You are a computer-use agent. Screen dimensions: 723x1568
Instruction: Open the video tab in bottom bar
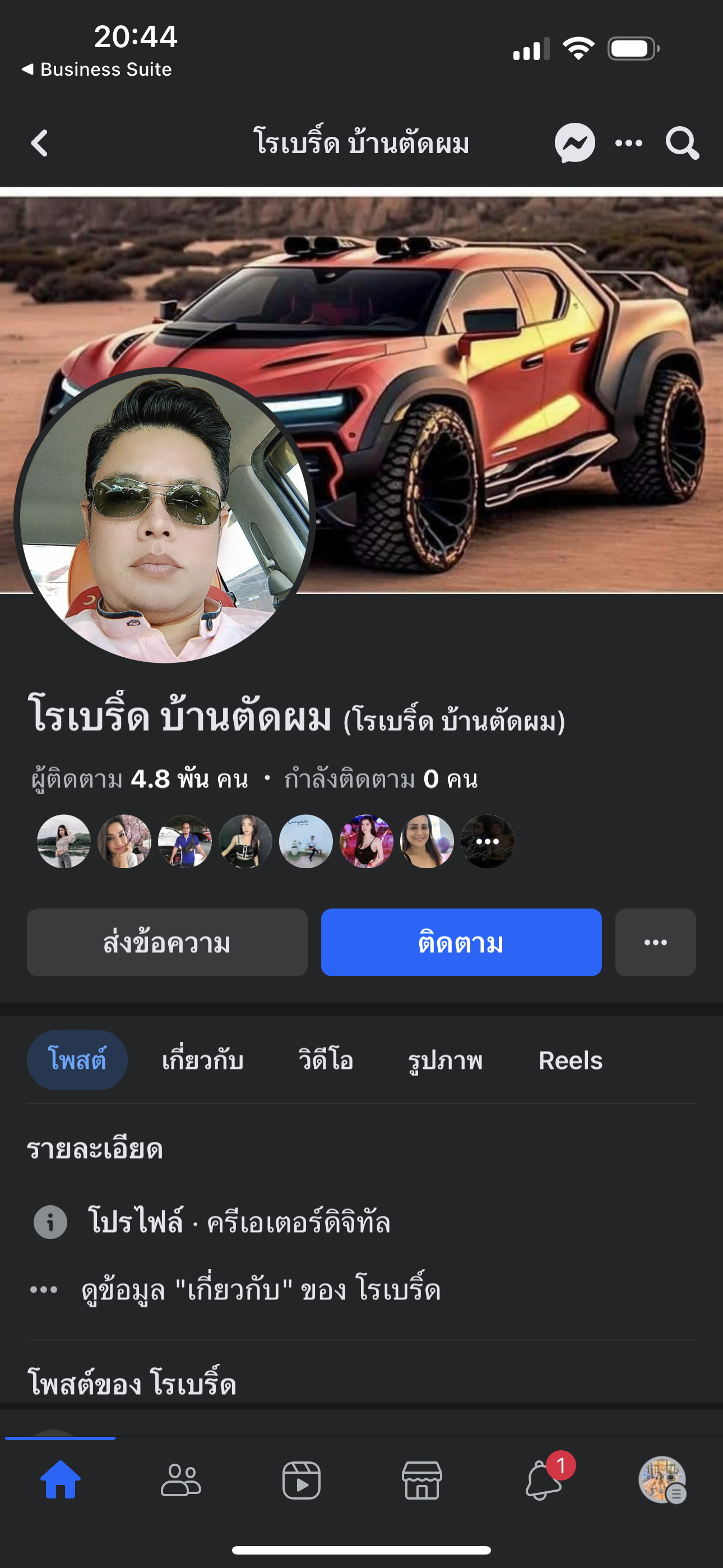[302, 1481]
